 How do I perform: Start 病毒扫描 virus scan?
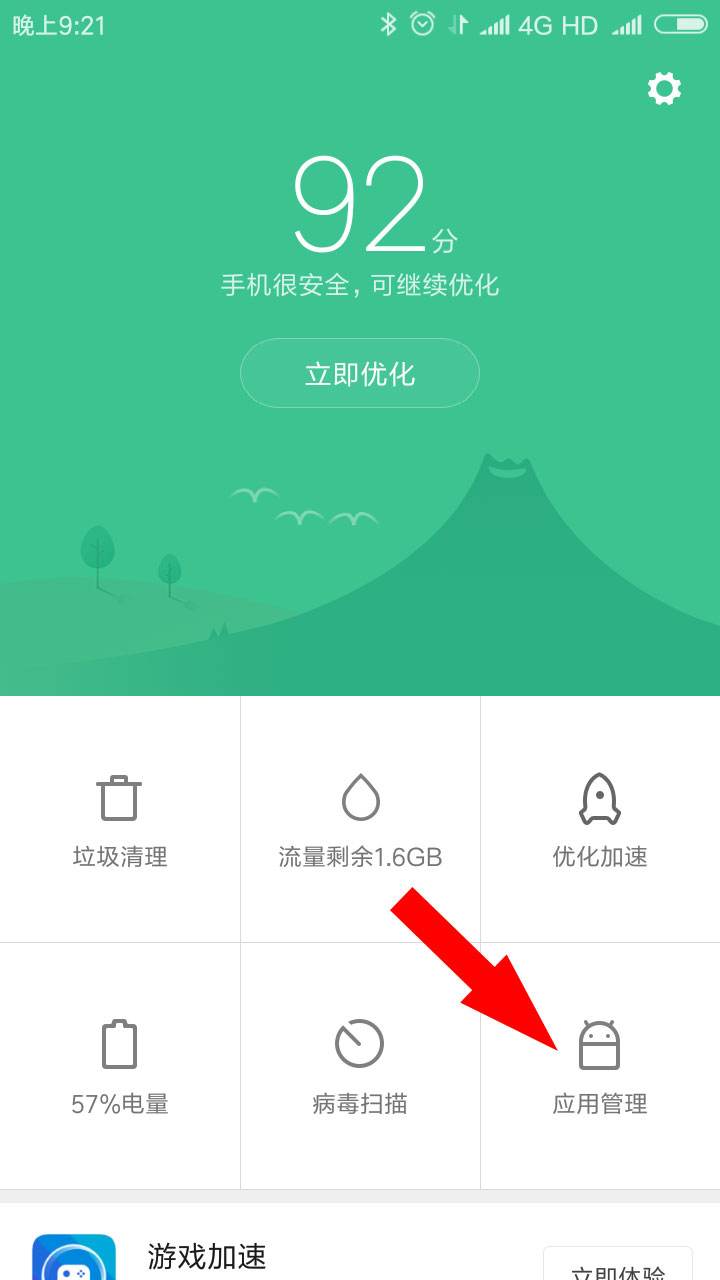tap(360, 1065)
